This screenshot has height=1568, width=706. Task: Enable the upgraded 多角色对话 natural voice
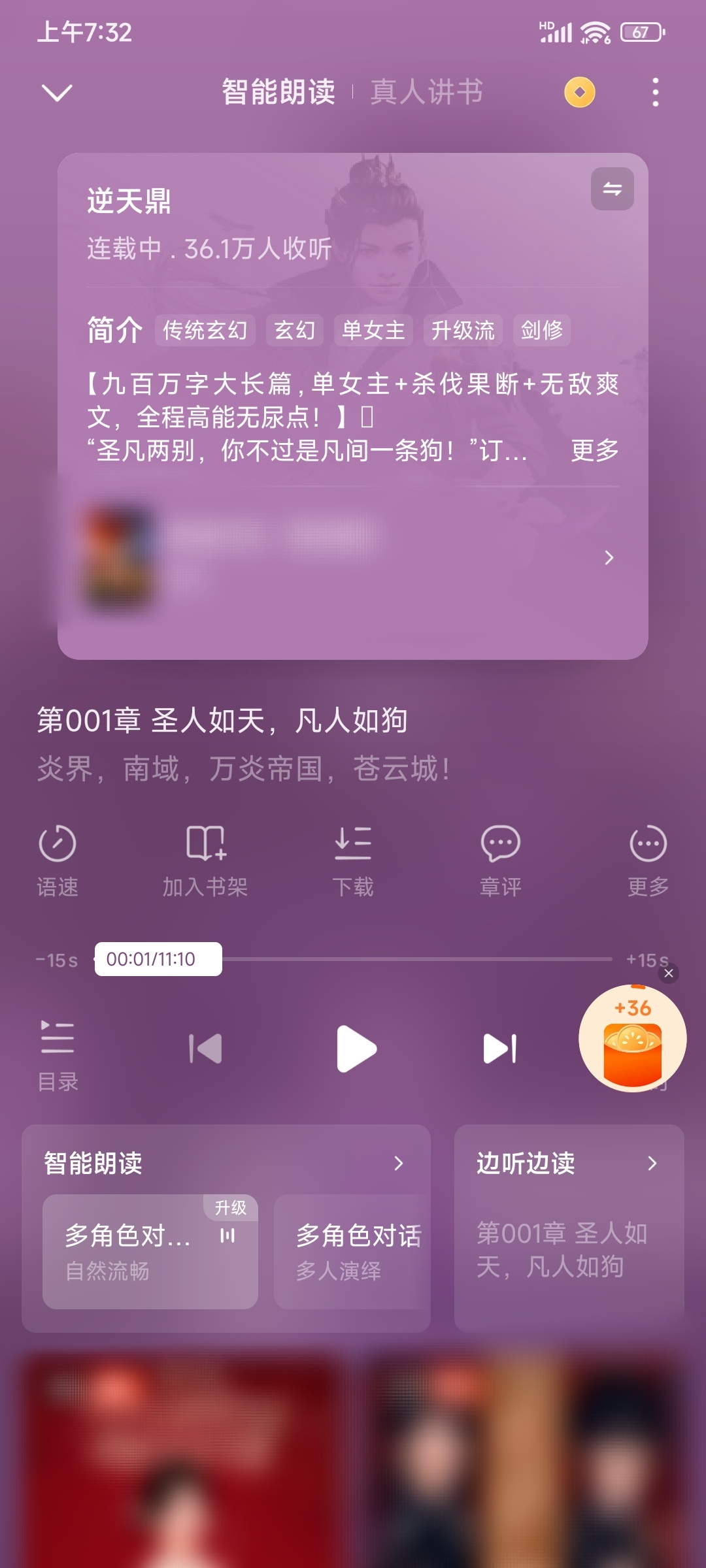click(x=150, y=1251)
